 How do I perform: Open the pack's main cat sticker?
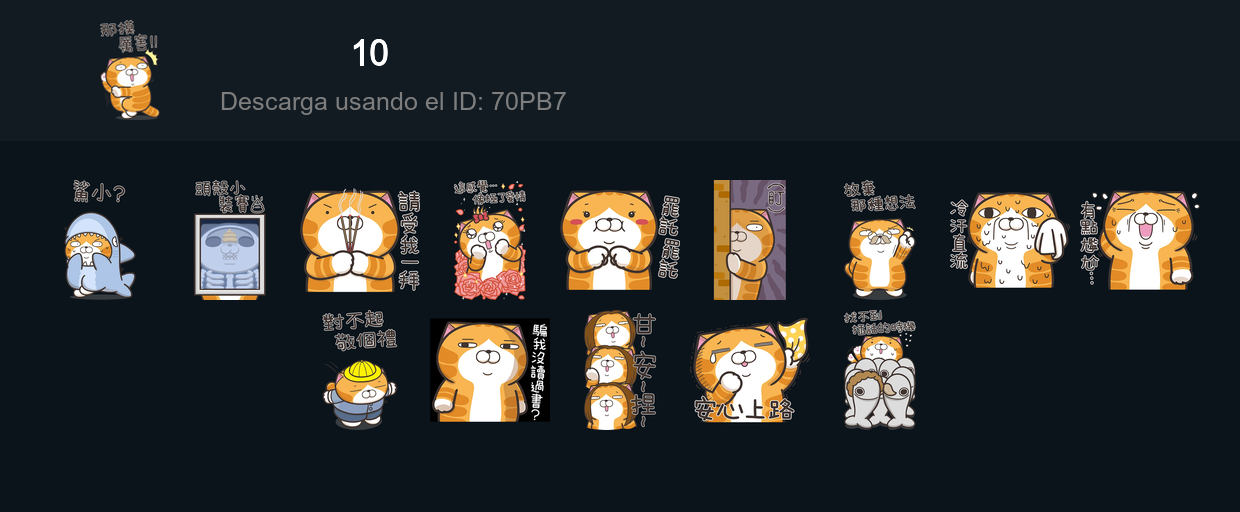(130, 70)
